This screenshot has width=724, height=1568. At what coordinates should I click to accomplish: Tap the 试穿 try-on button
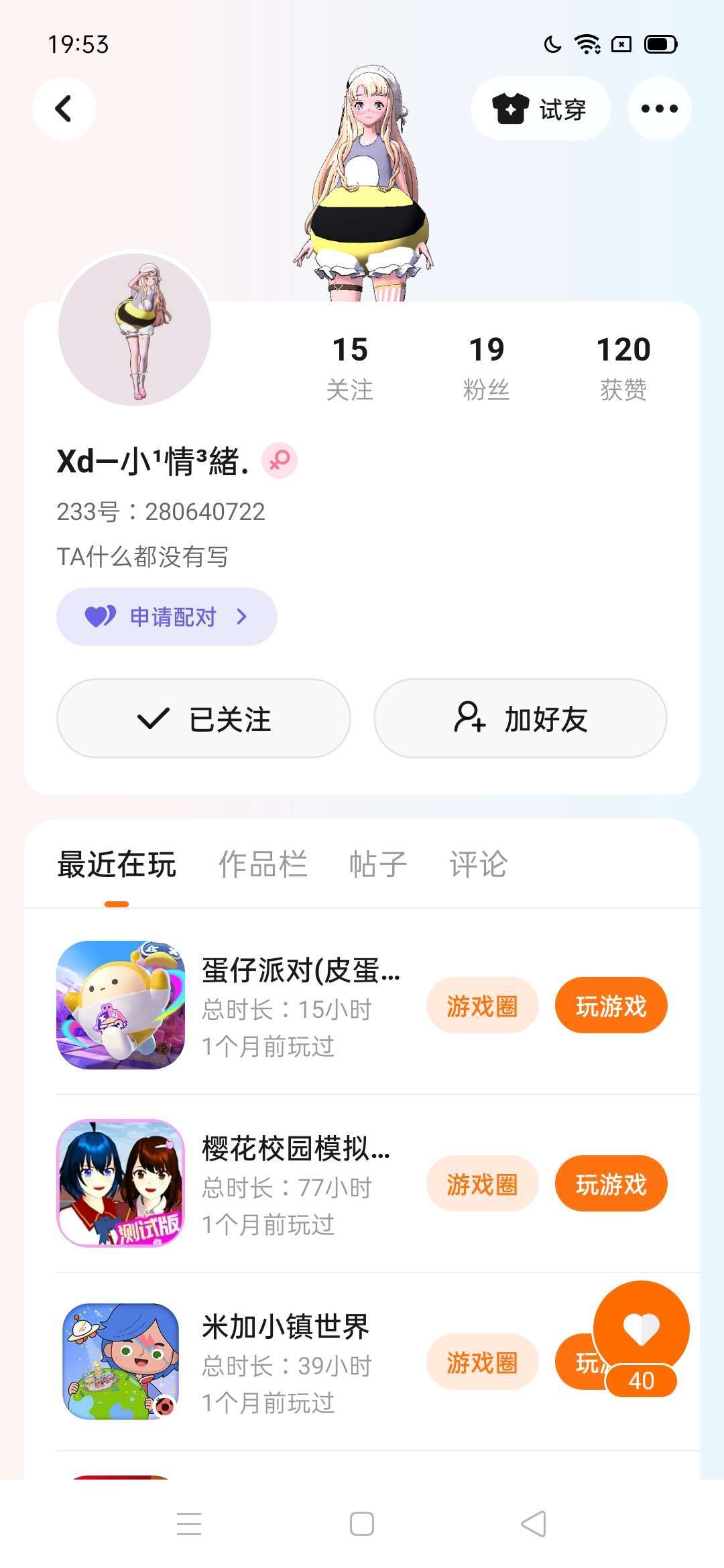tap(540, 109)
